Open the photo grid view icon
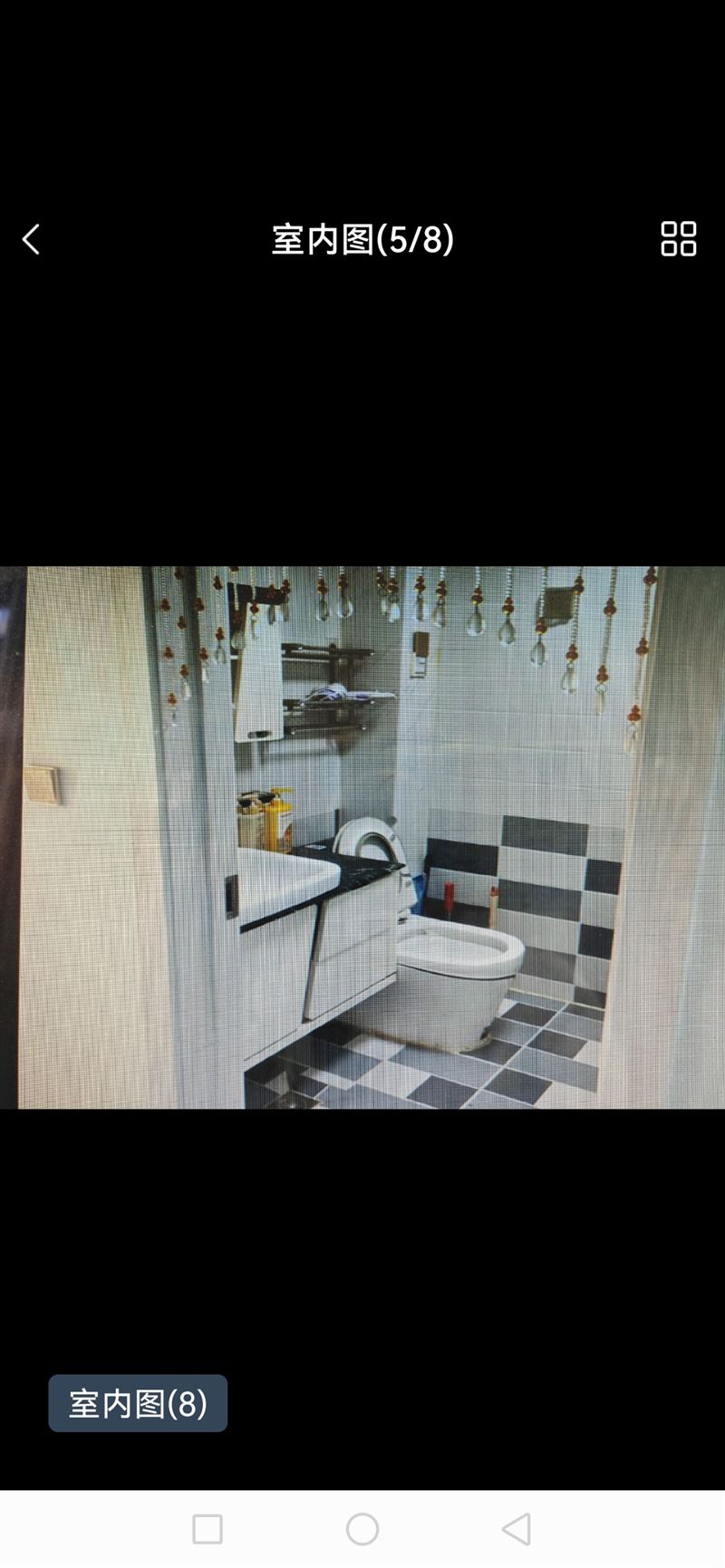725x1568 pixels. pyautogui.click(x=679, y=239)
